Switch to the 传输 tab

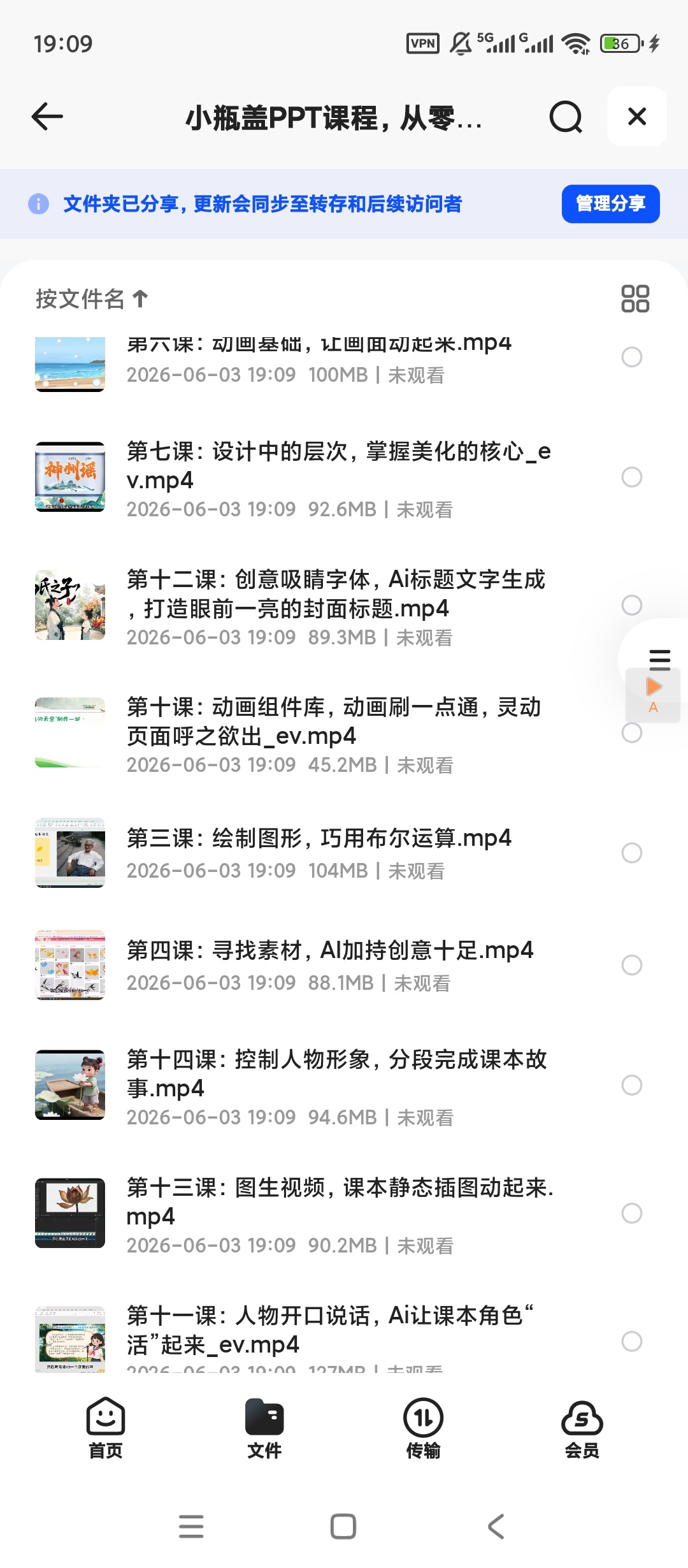tap(423, 1428)
